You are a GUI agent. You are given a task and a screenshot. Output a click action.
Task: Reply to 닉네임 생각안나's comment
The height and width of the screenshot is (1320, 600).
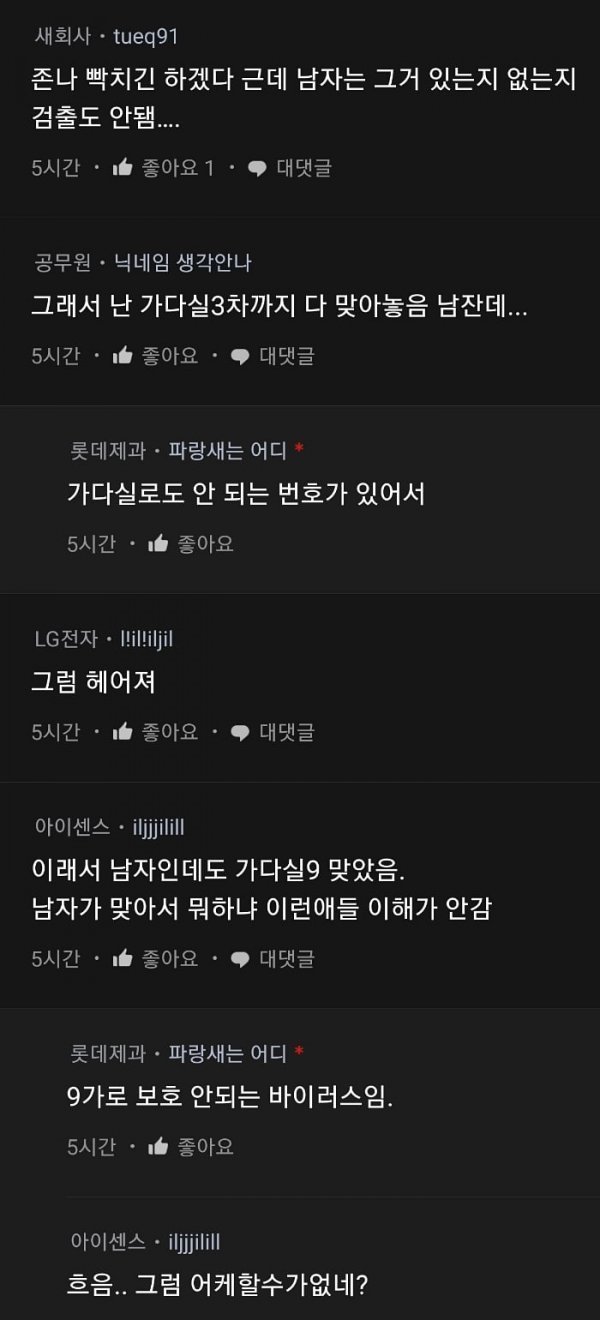pyautogui.click(x=273, y=356)
